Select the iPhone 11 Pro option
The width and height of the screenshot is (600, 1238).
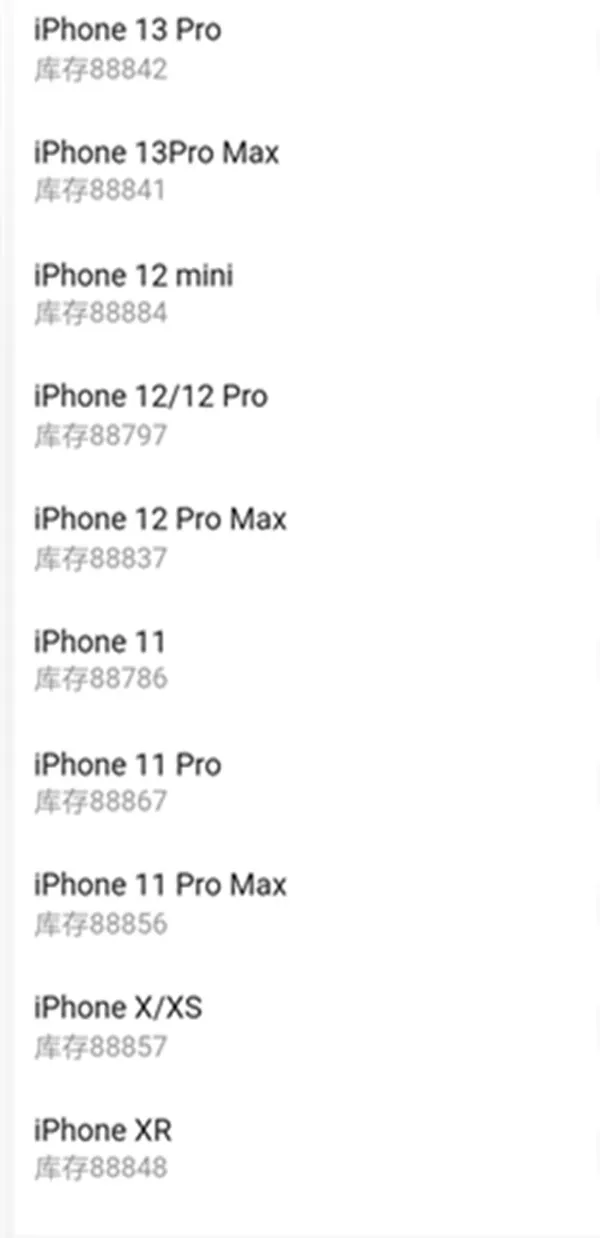(x=300, y=782)
